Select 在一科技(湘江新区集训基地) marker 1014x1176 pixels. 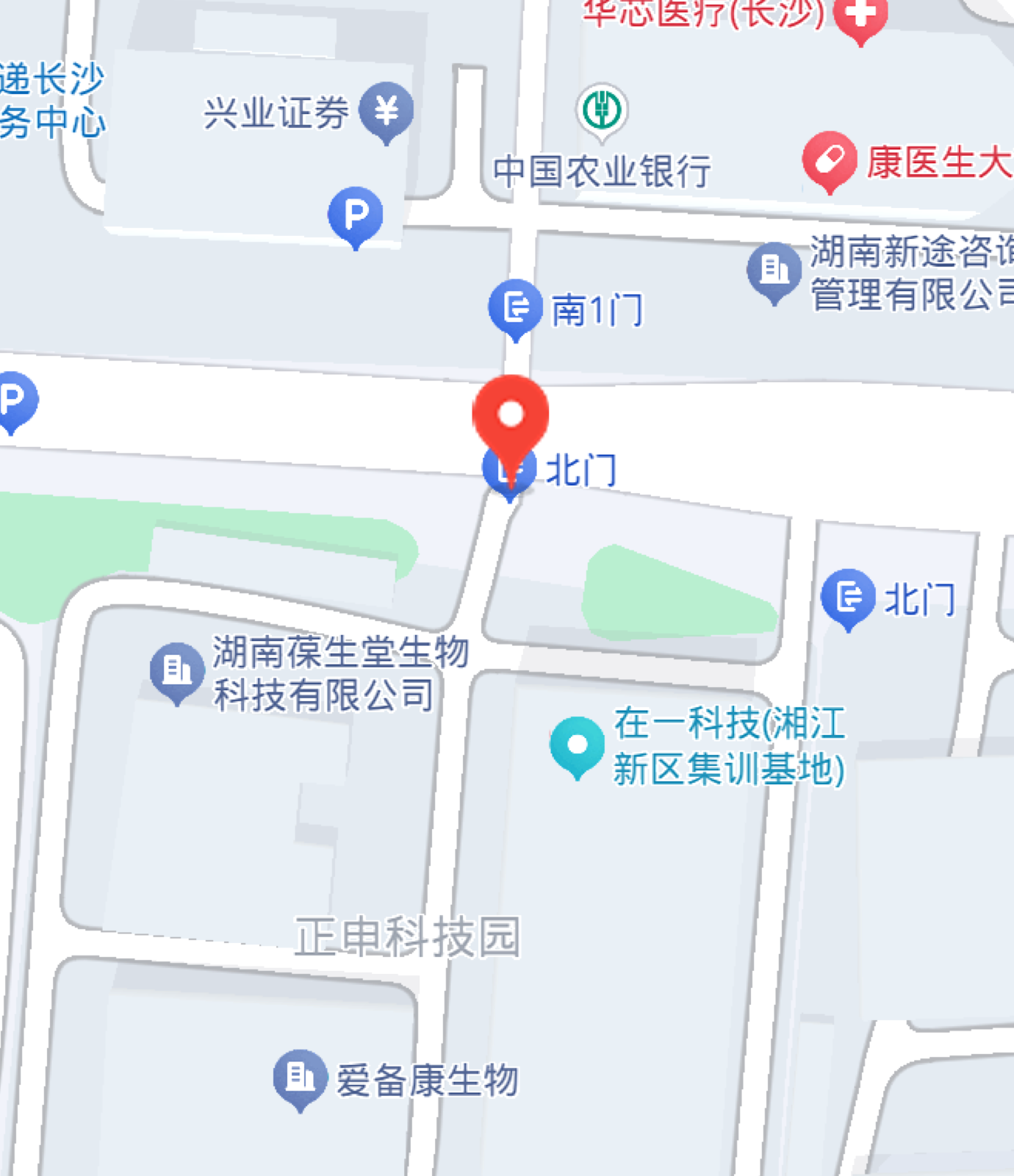coord(578,745)
